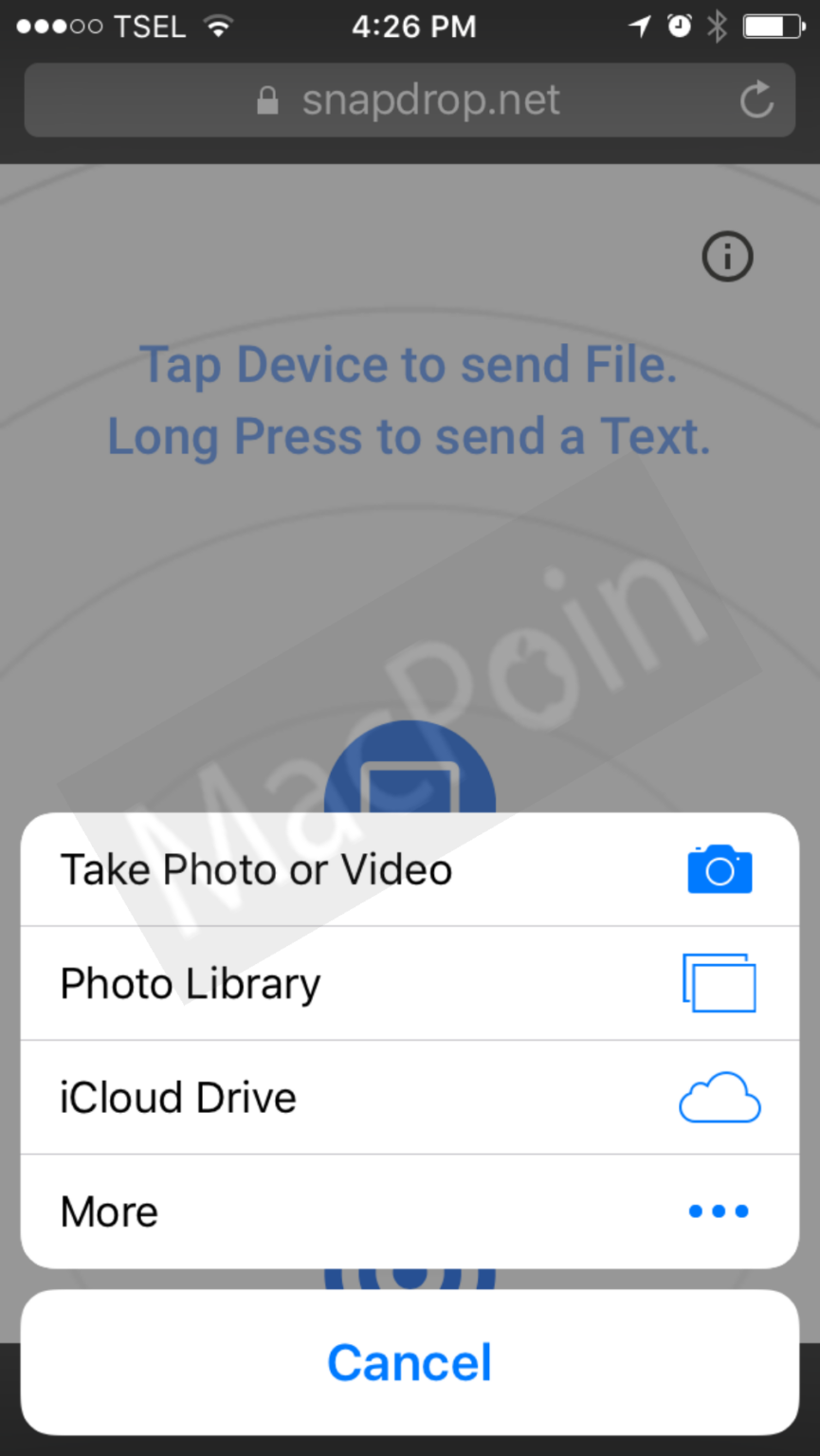Tap the stacked photos icon beside Photo Library
Image resolution: width=820 pixels, height=1456 pixels.
pos(720,983)
